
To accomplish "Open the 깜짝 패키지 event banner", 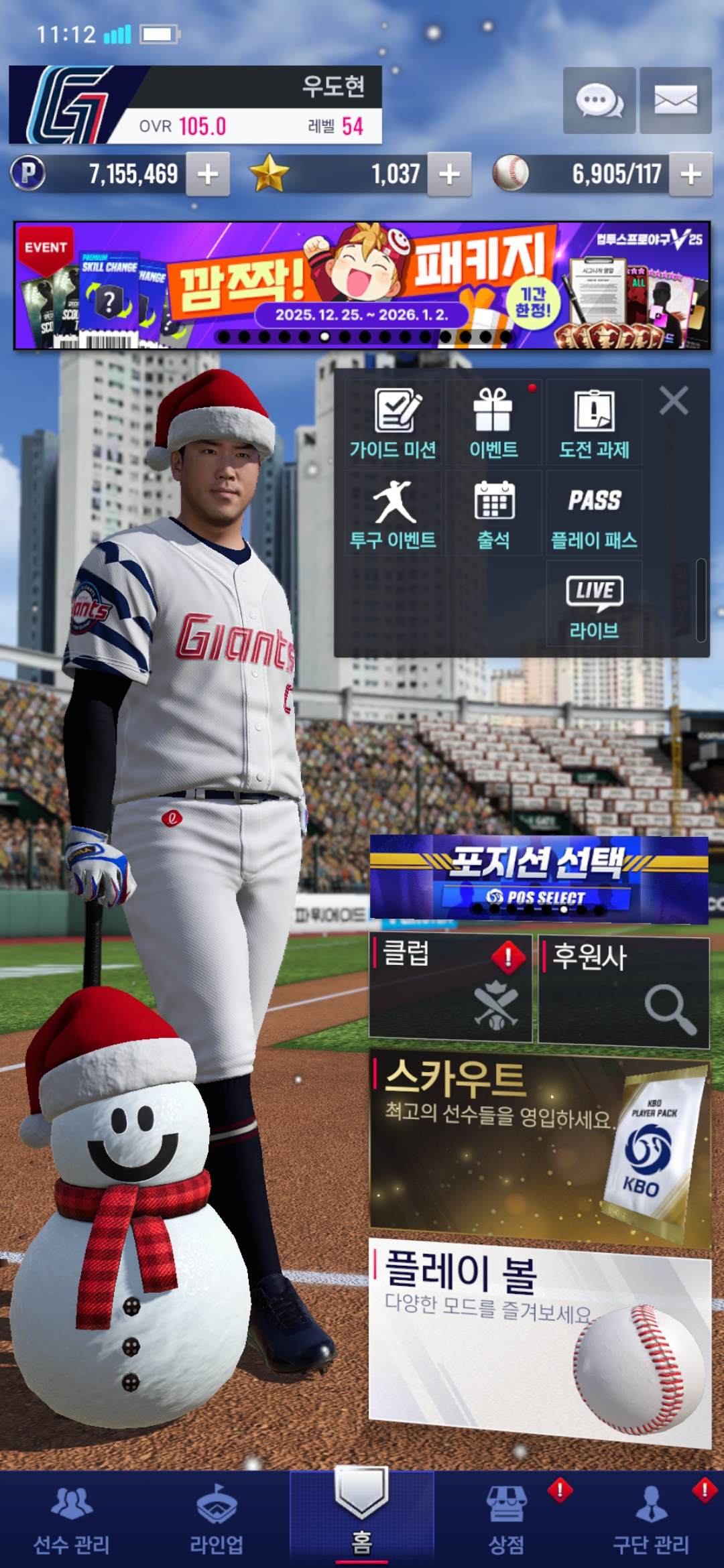I will (x=362, y=285).
